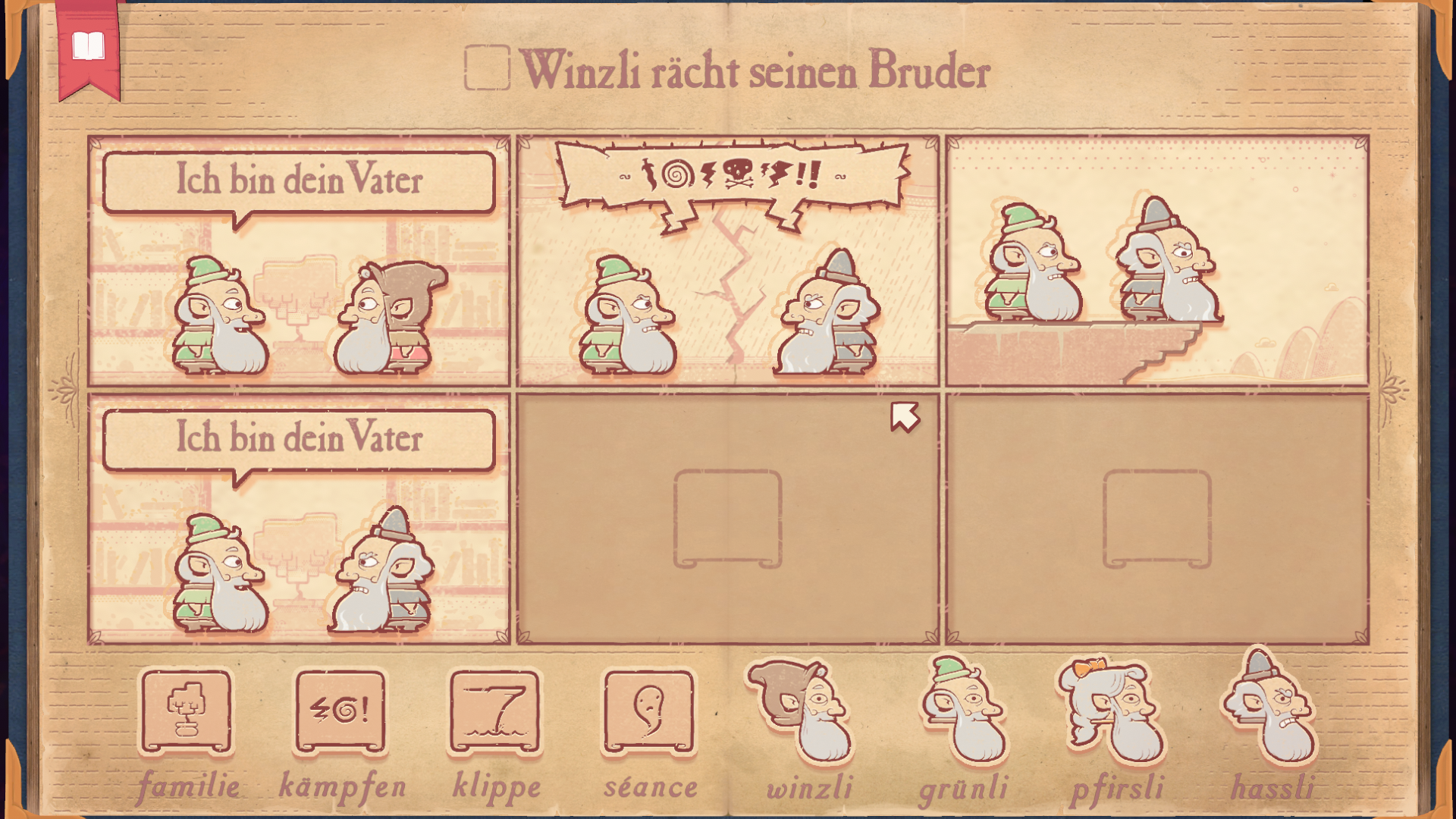The width and height of the screenshot is (1456, 819).
Task: Choose the pfirsli character
Action: (x=1115, y=712)
